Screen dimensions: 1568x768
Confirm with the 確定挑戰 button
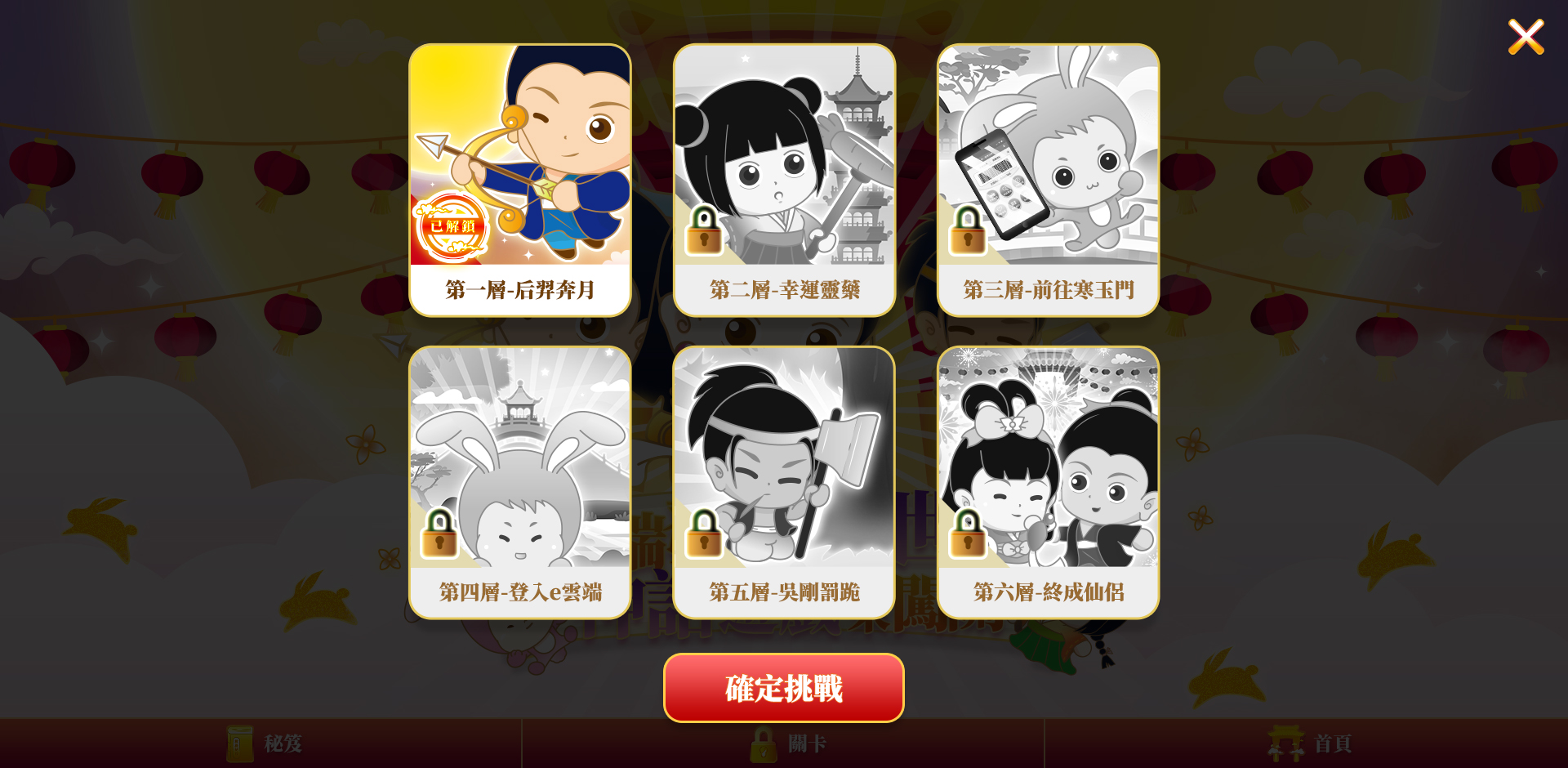click(784, 688)
